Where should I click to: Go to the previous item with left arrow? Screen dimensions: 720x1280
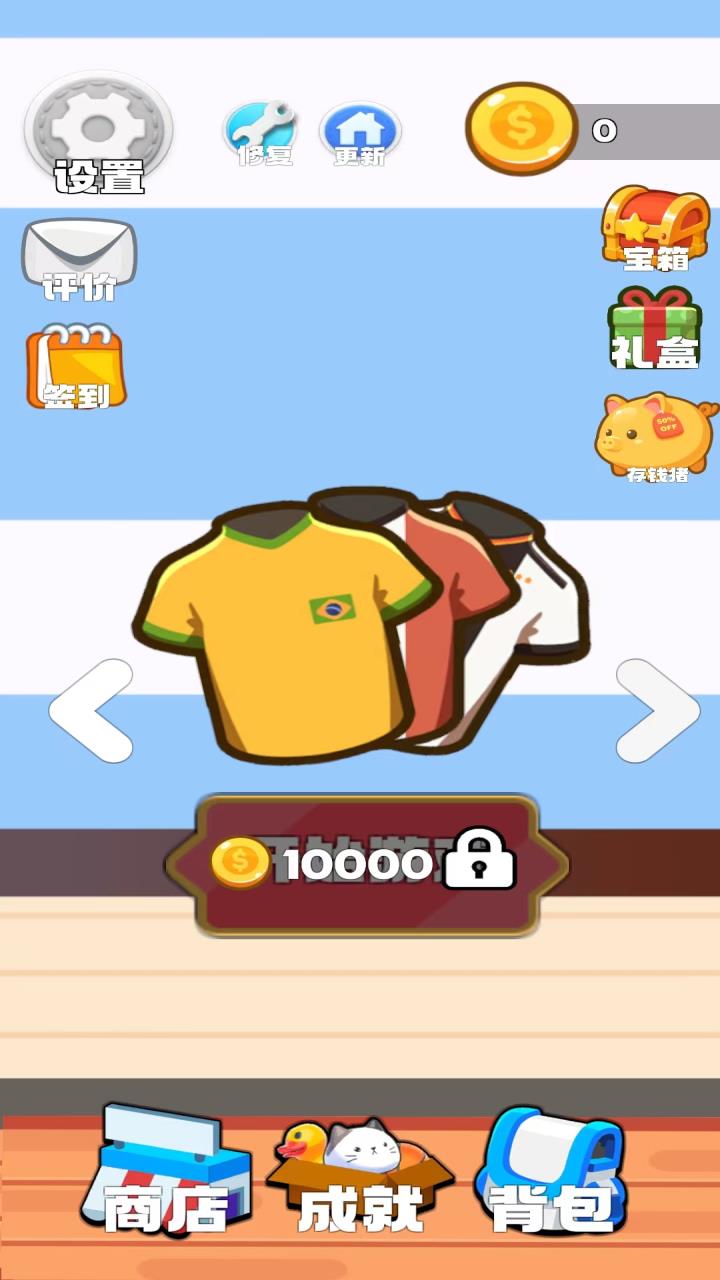(x=91, y=711)
